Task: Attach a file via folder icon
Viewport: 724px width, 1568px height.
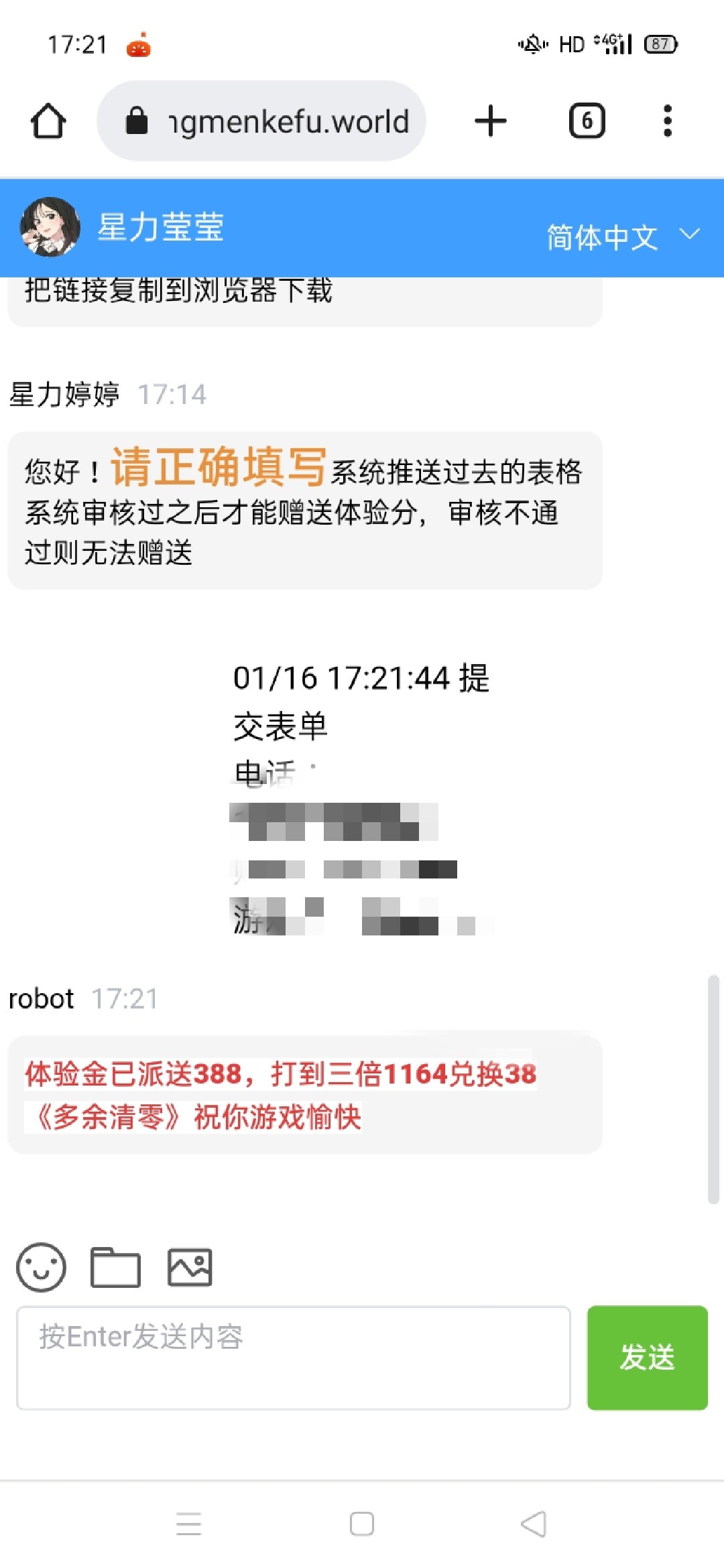Action: pos(115,1267)
